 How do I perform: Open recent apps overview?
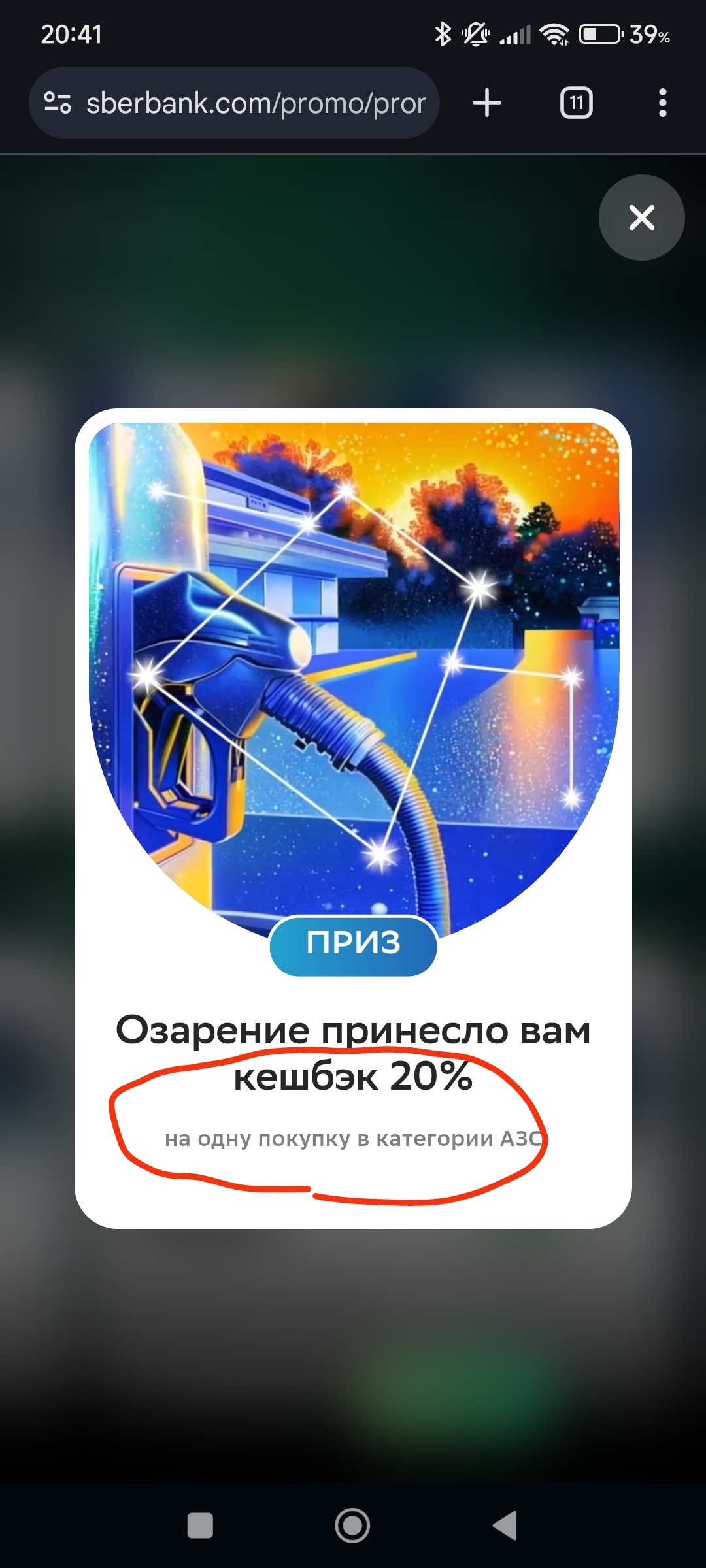click(200, 1526)
